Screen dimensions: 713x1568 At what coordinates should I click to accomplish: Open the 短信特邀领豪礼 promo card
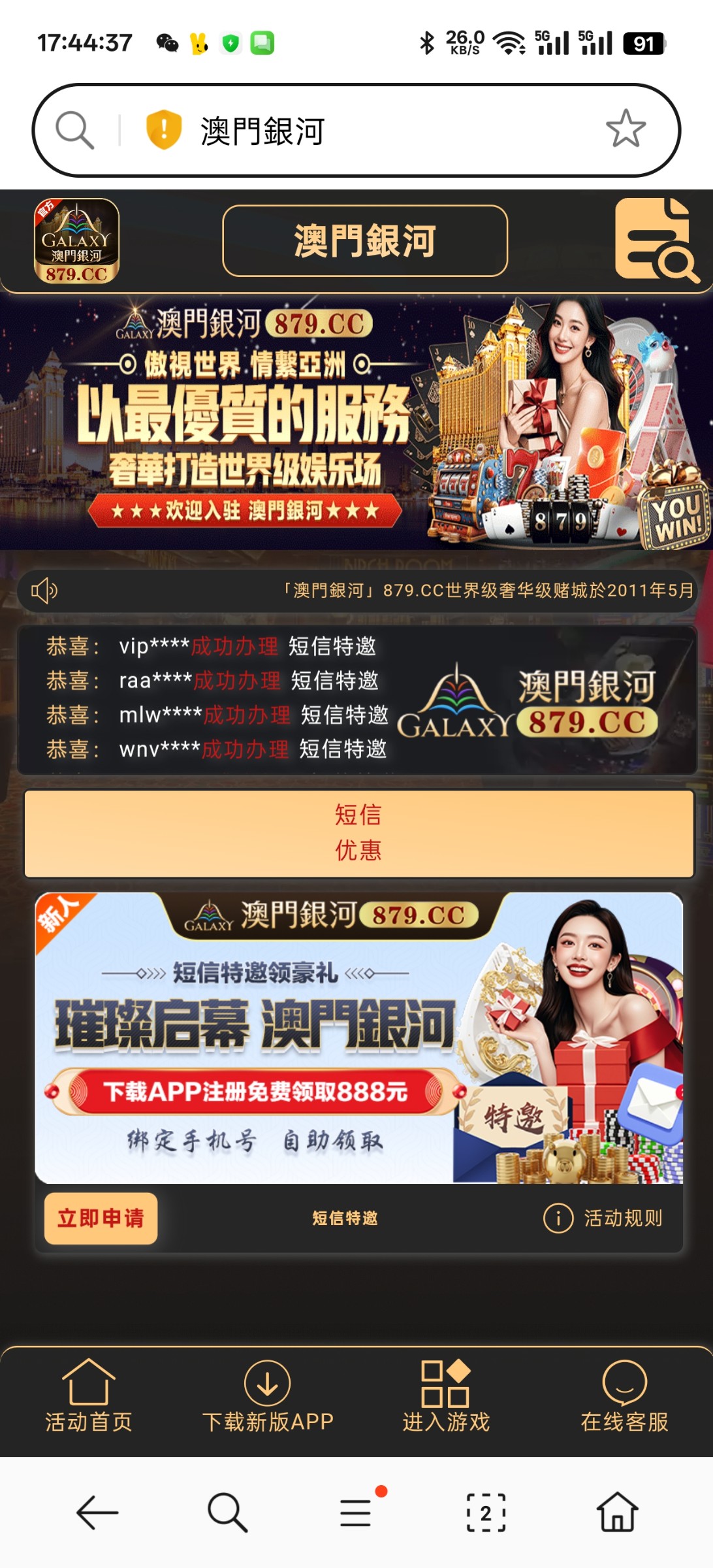tap(358, 1037)
